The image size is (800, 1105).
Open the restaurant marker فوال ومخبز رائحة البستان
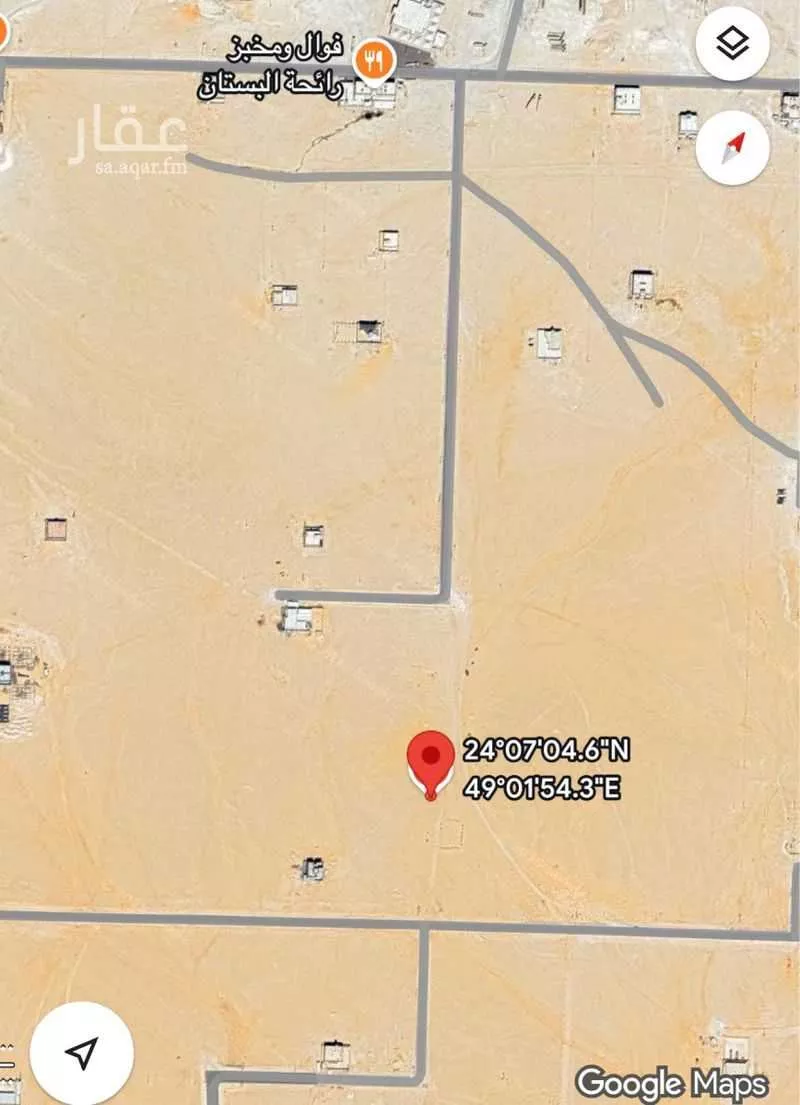click(377, 61)
